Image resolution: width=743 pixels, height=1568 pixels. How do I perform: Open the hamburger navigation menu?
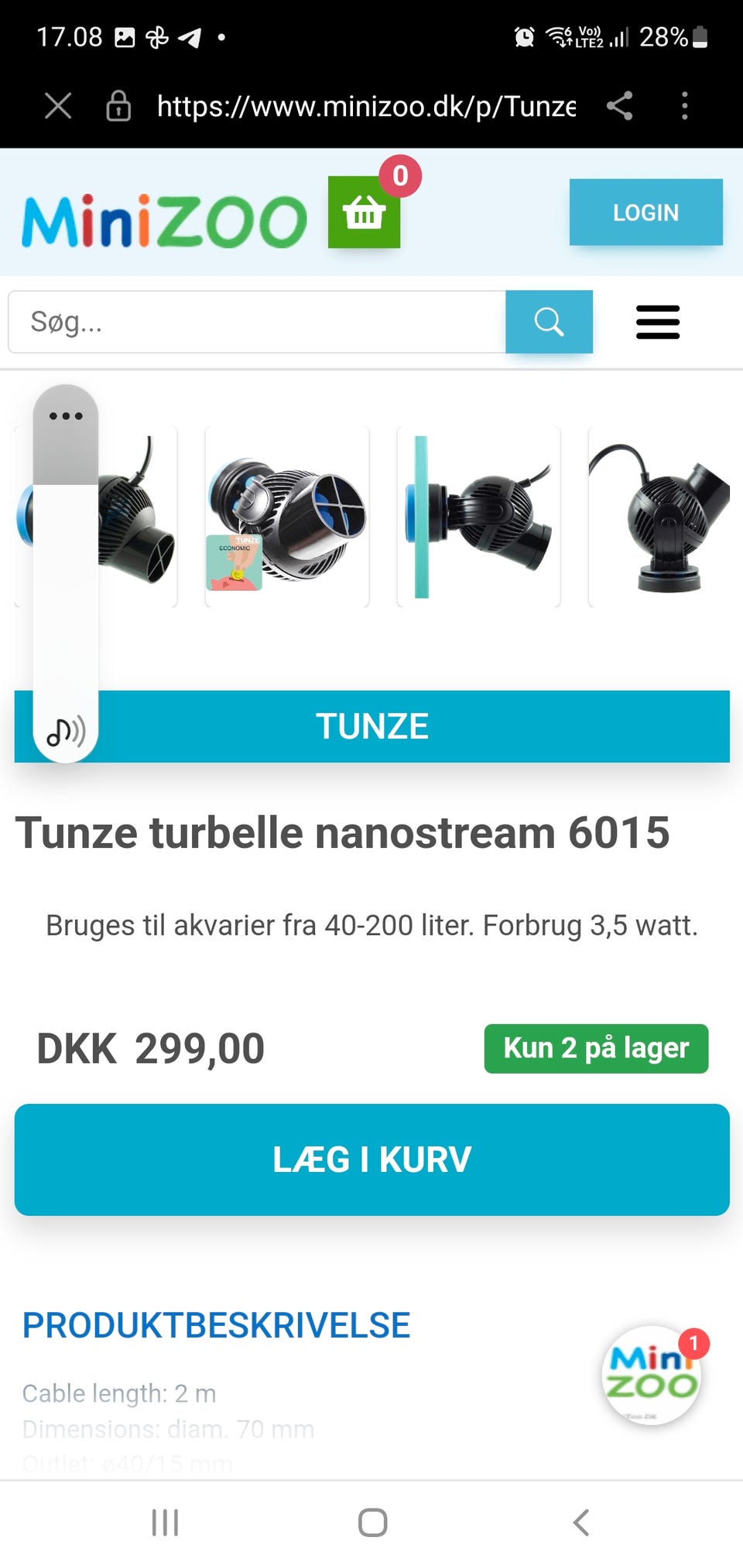[x=658, y=322]
